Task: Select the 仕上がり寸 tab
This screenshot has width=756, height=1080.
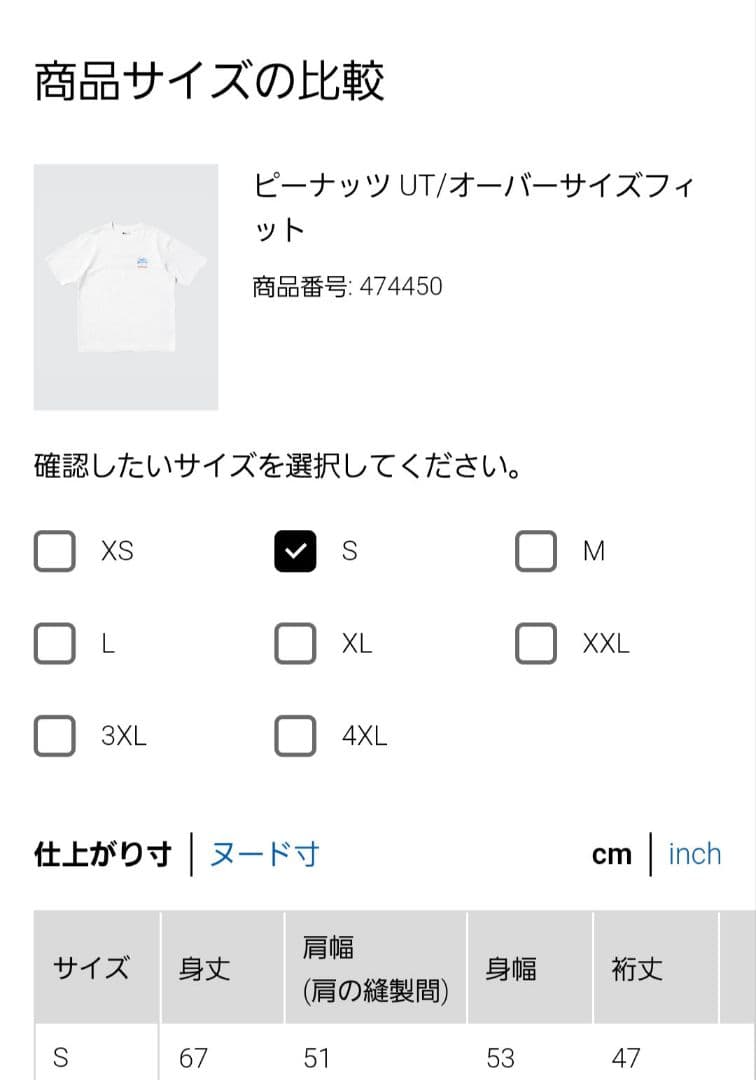Action: (103, 854)
